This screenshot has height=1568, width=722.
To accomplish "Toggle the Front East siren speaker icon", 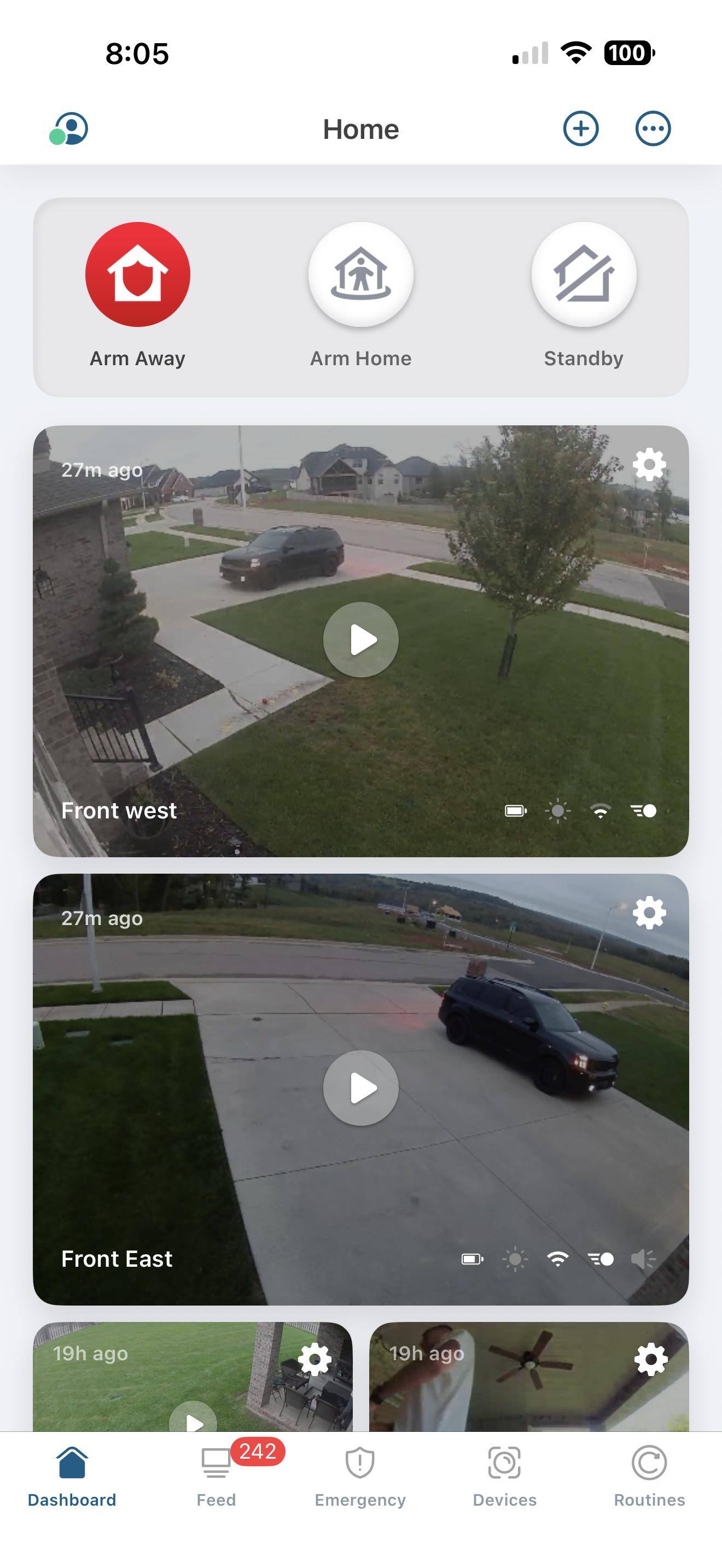I will 643,1259.
